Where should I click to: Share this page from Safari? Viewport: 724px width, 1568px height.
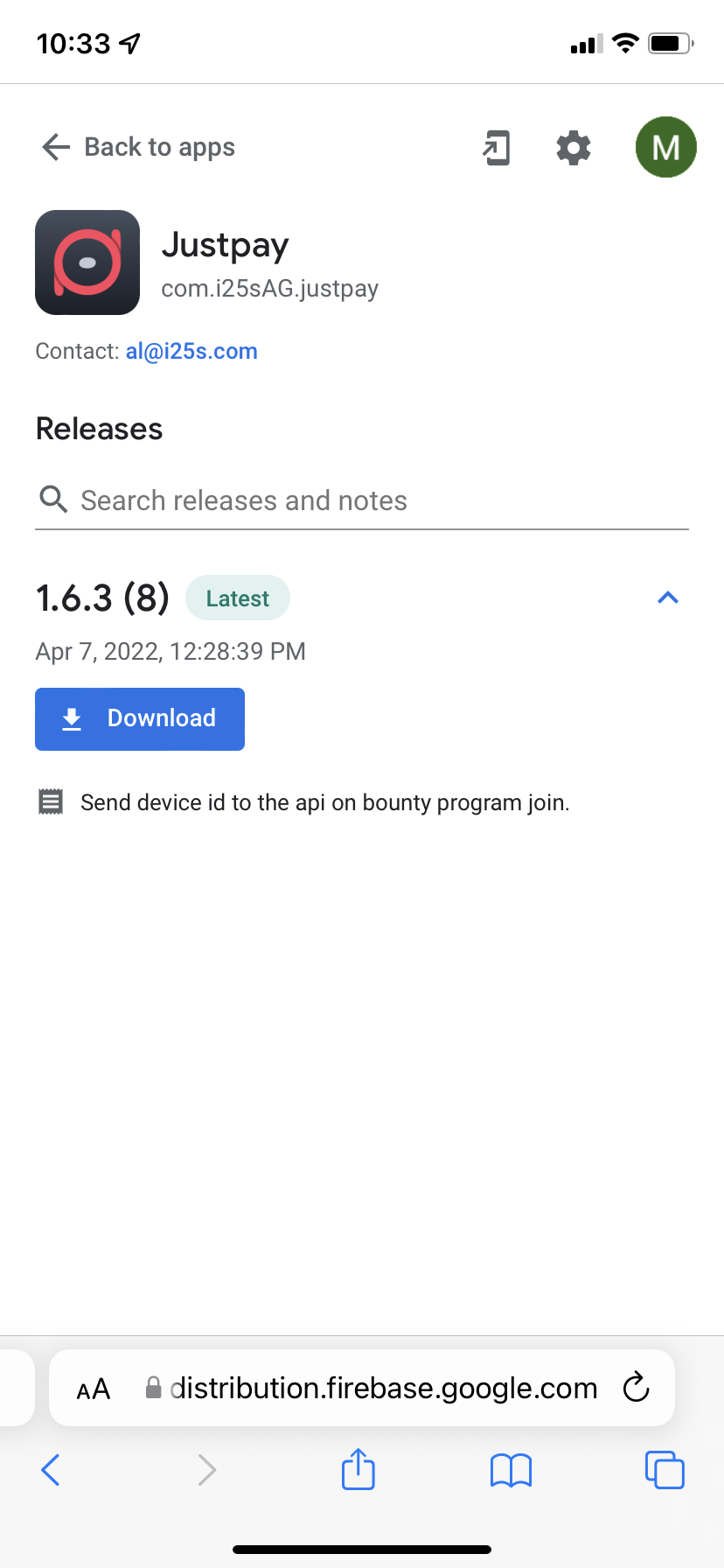359,1469
